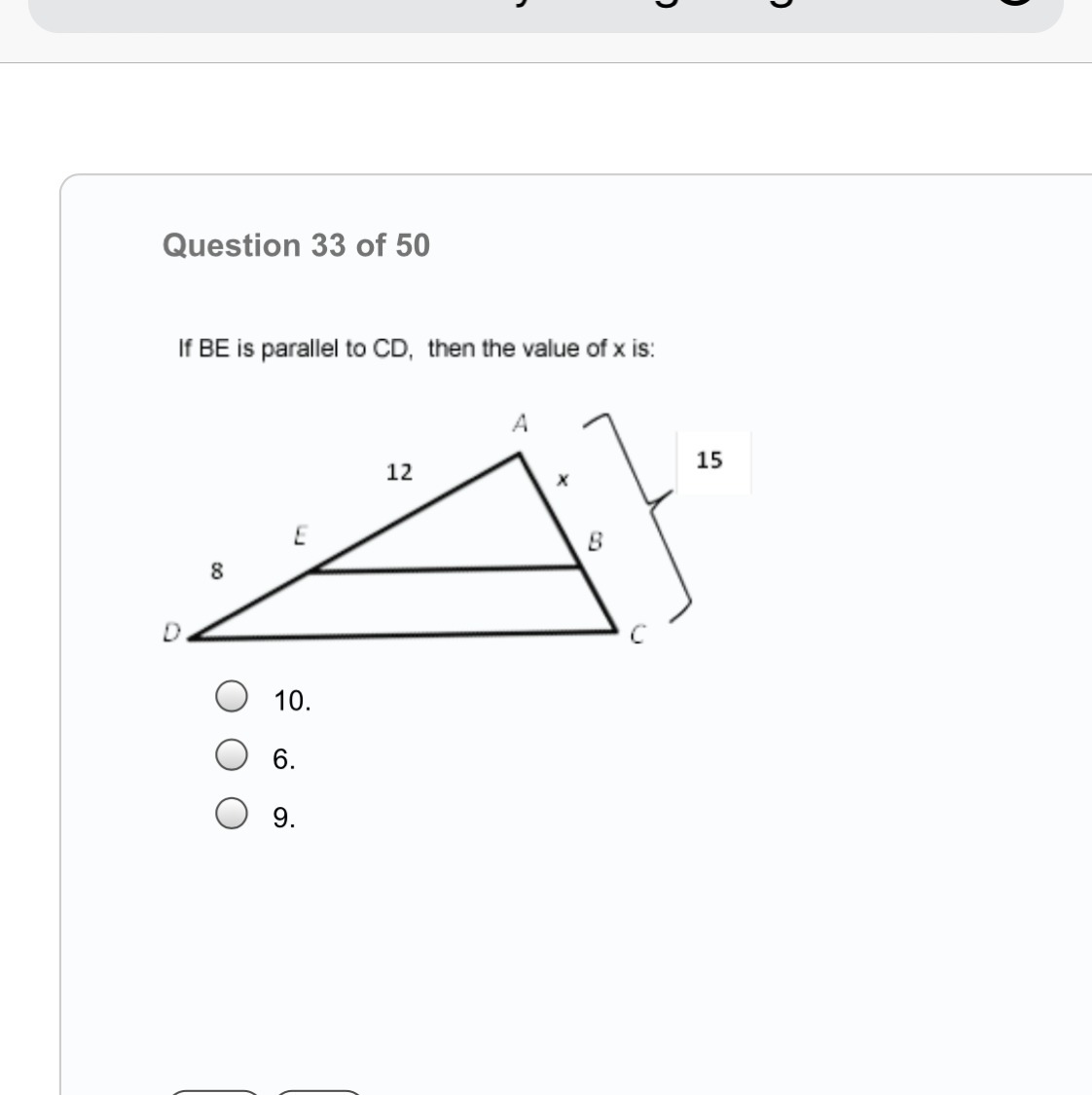Choose the answer option 6.
Viewport: 1092px width, 1095px height.
coord(232,755)
